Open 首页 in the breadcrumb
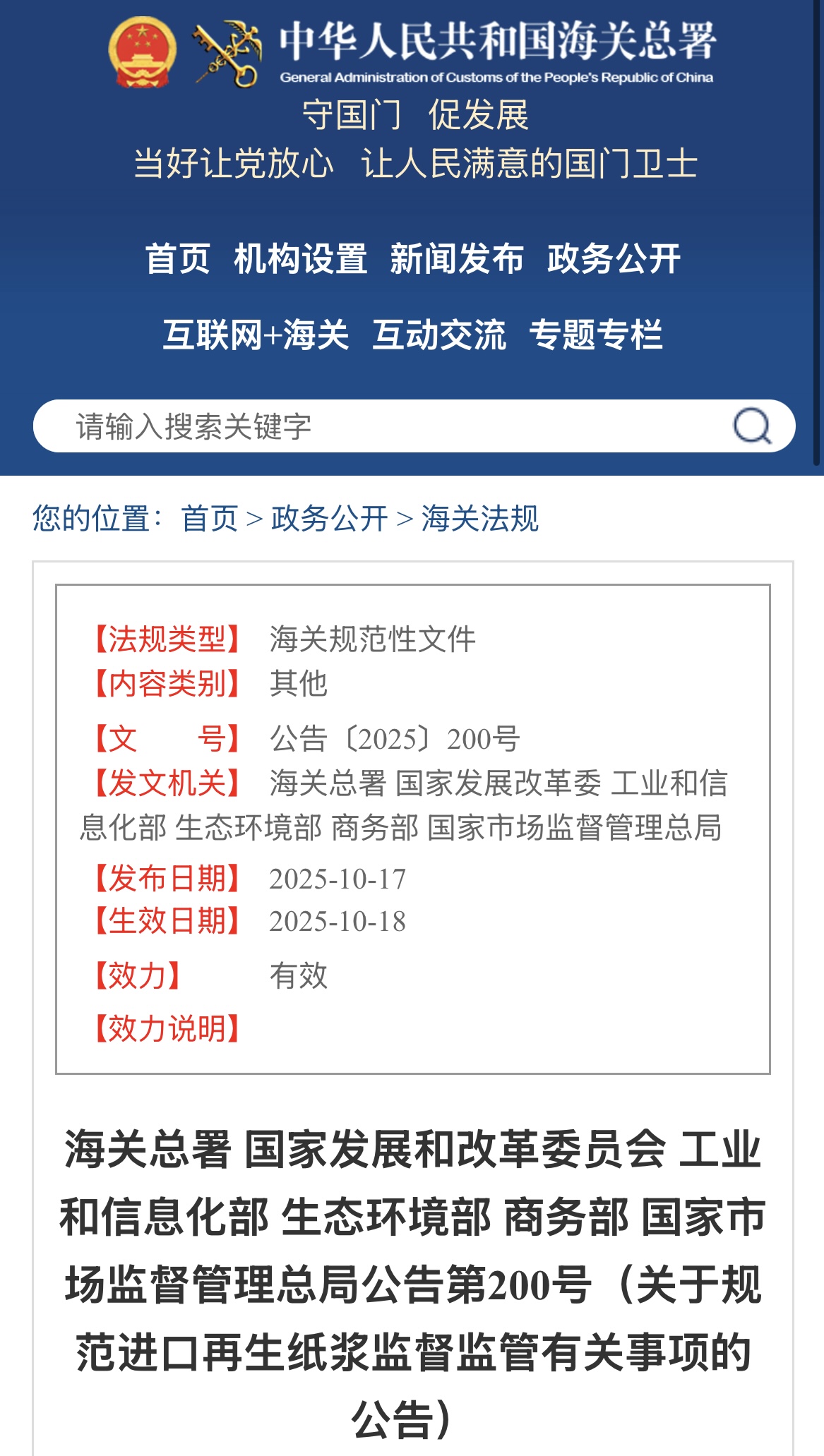 pos(210,519)
